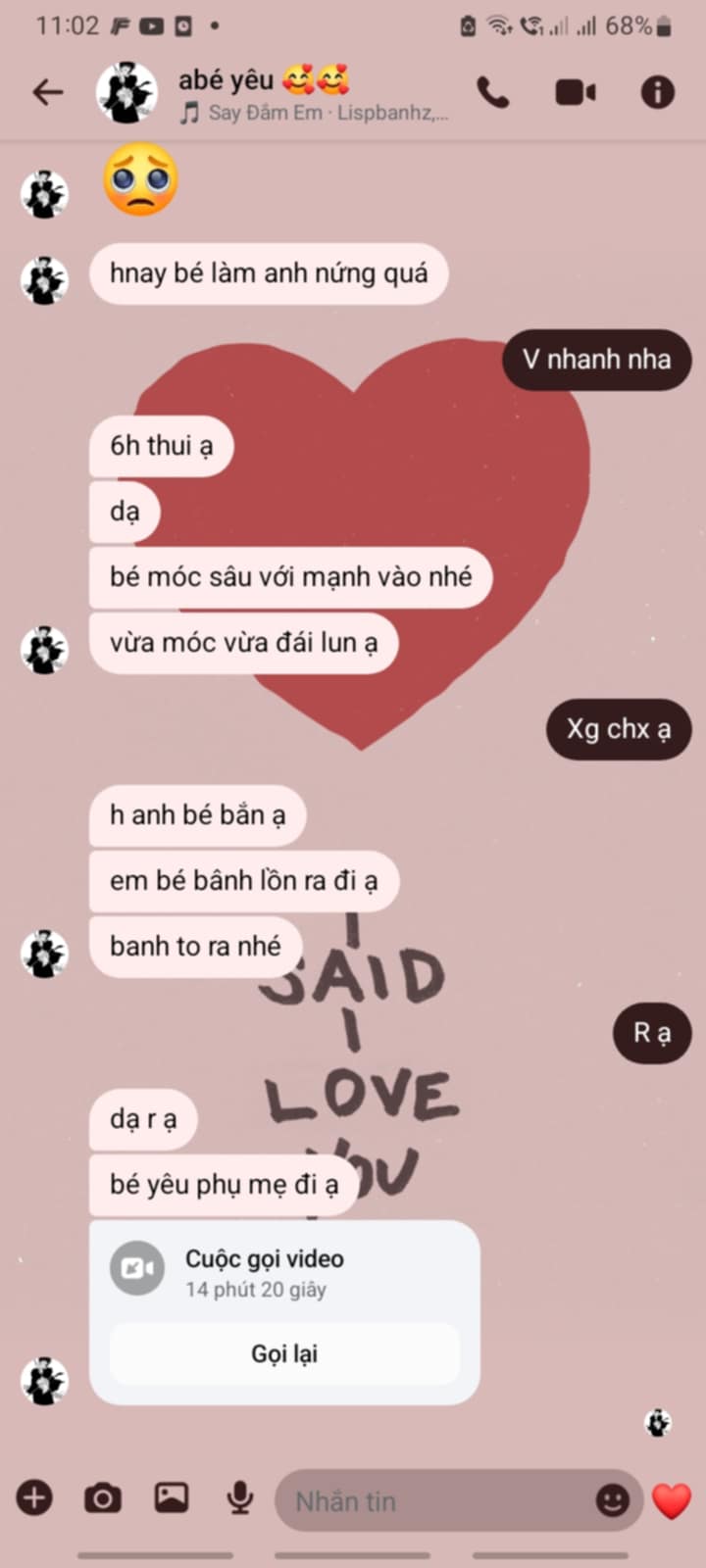Start a video call from the header

[x=576, y=92]
